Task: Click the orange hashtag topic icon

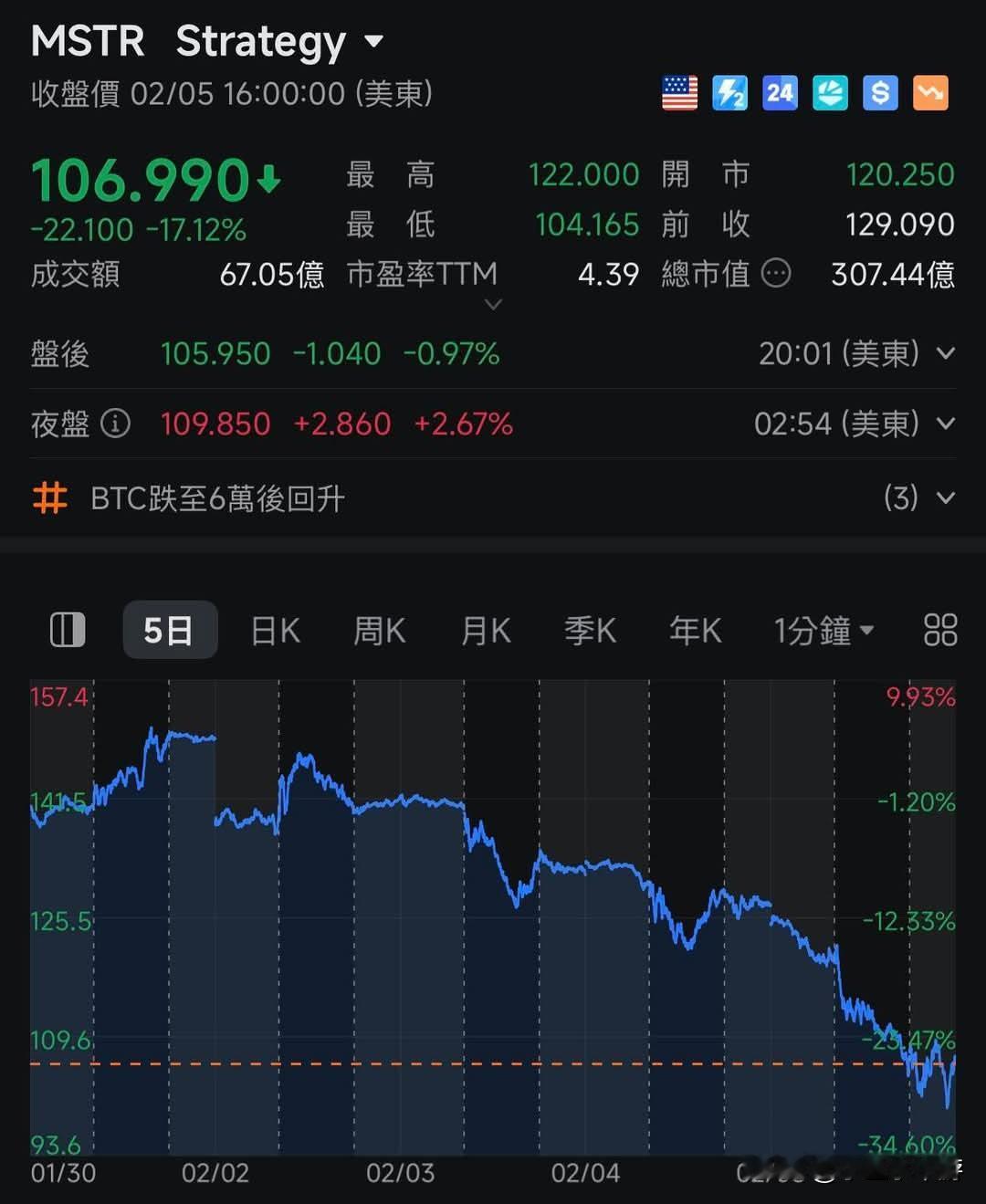Action: (49, 498)
